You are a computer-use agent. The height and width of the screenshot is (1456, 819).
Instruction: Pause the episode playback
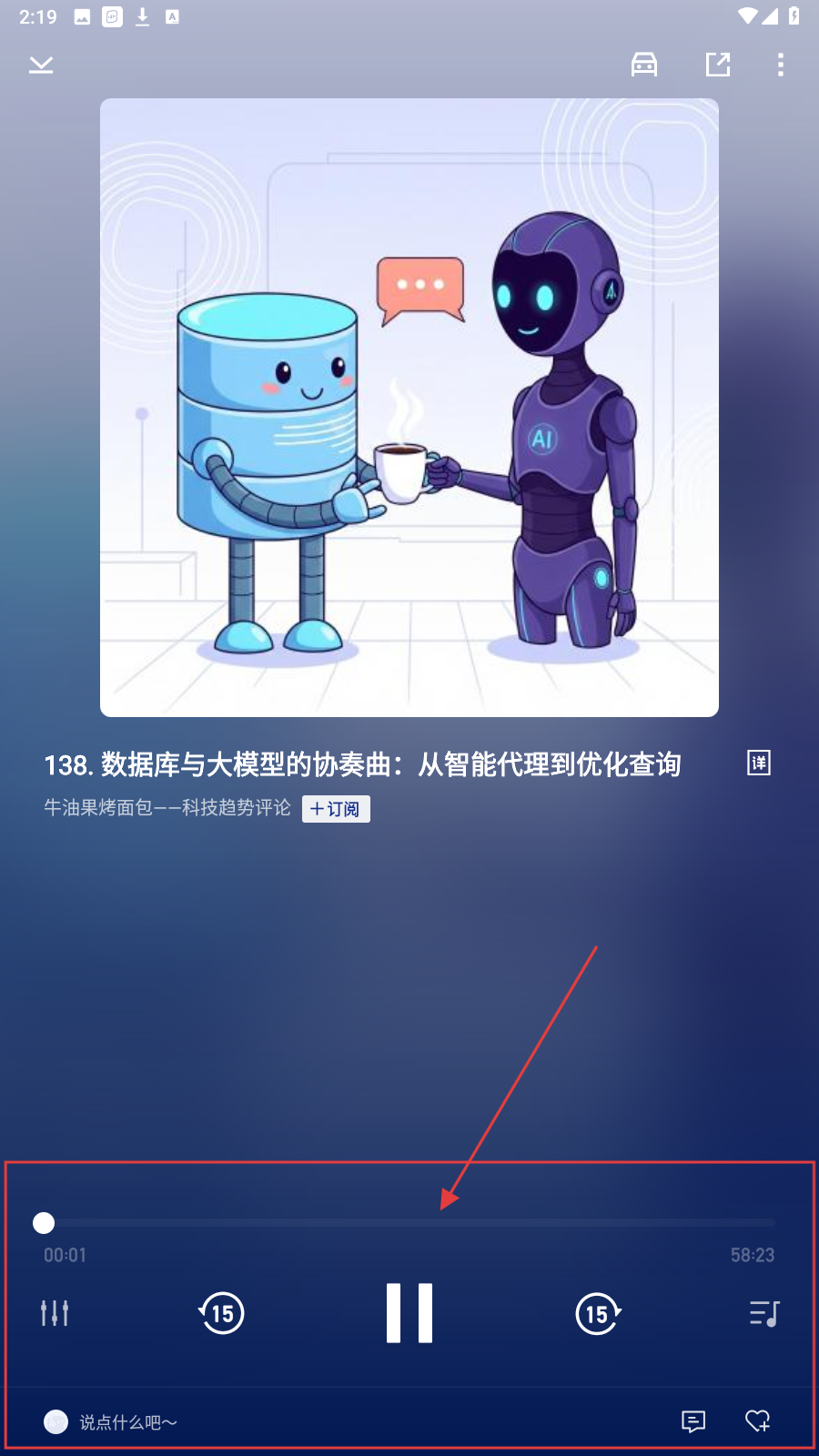pos(409,1313)
